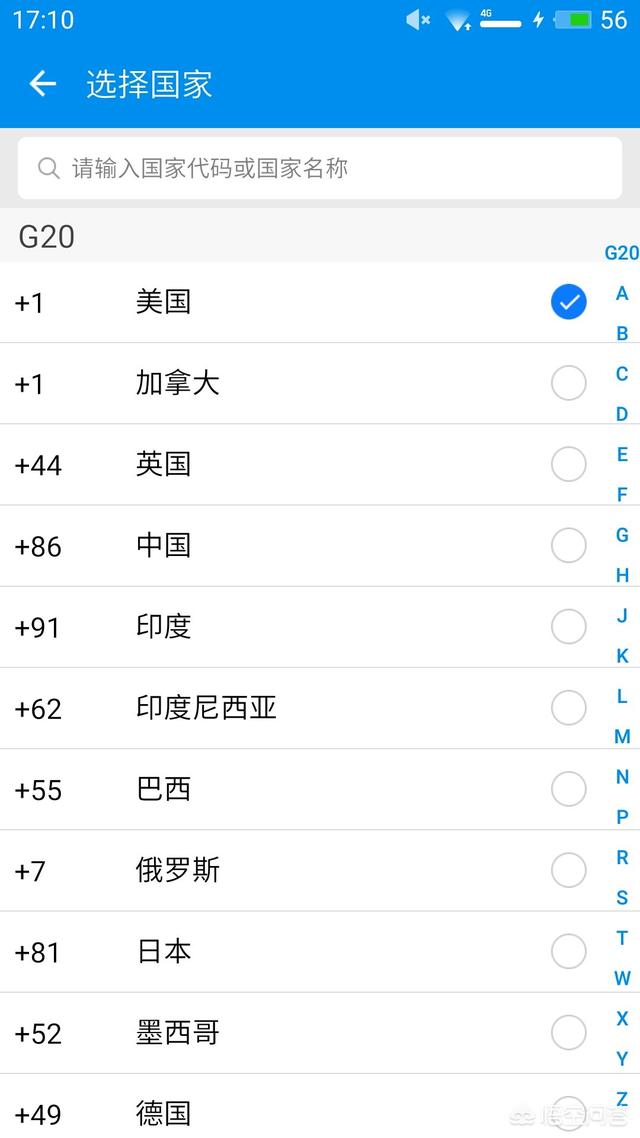Jump to letter M in index
Image resolution: width=640 pixels, height=1138 pixels.
(x=622, y=737)
